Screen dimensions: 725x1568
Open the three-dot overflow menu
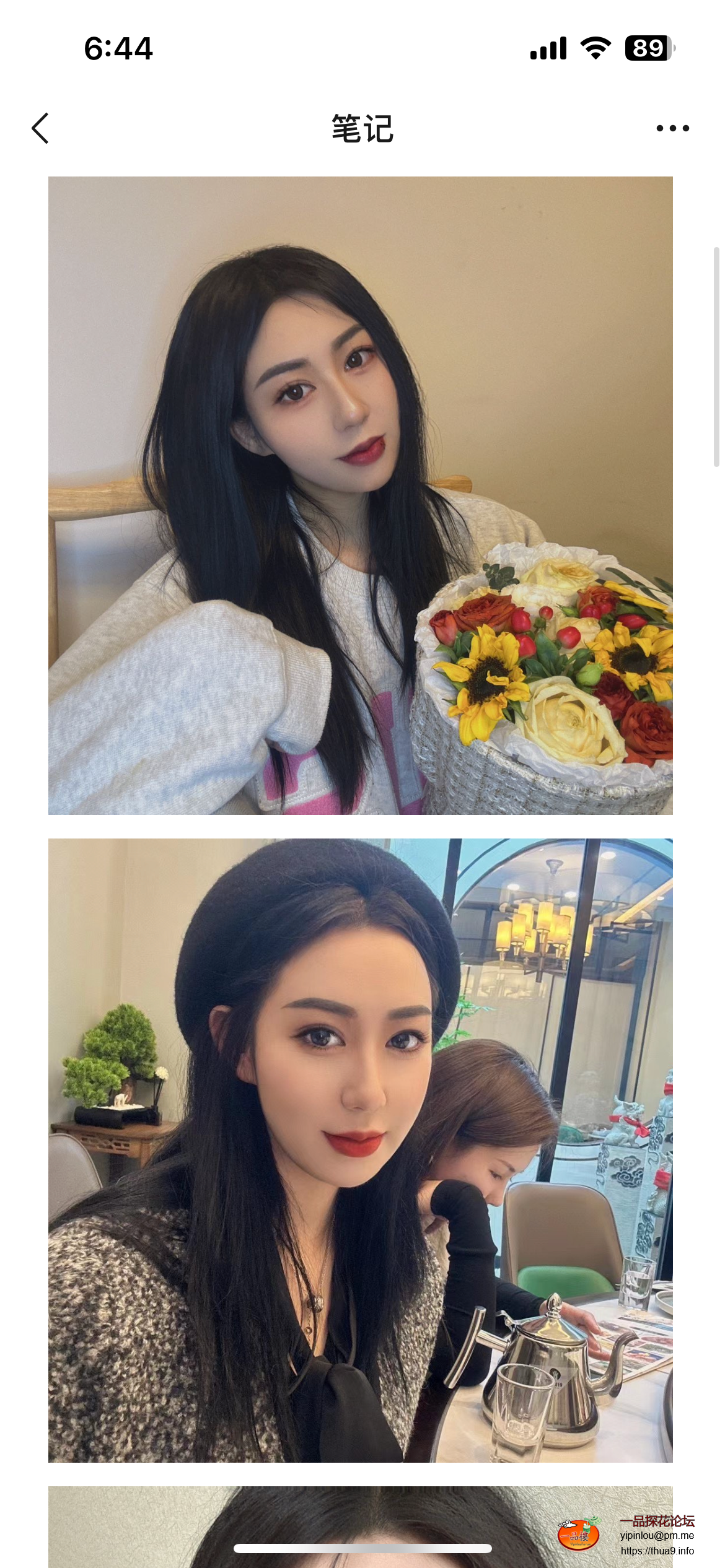click(x=672, y=128)
